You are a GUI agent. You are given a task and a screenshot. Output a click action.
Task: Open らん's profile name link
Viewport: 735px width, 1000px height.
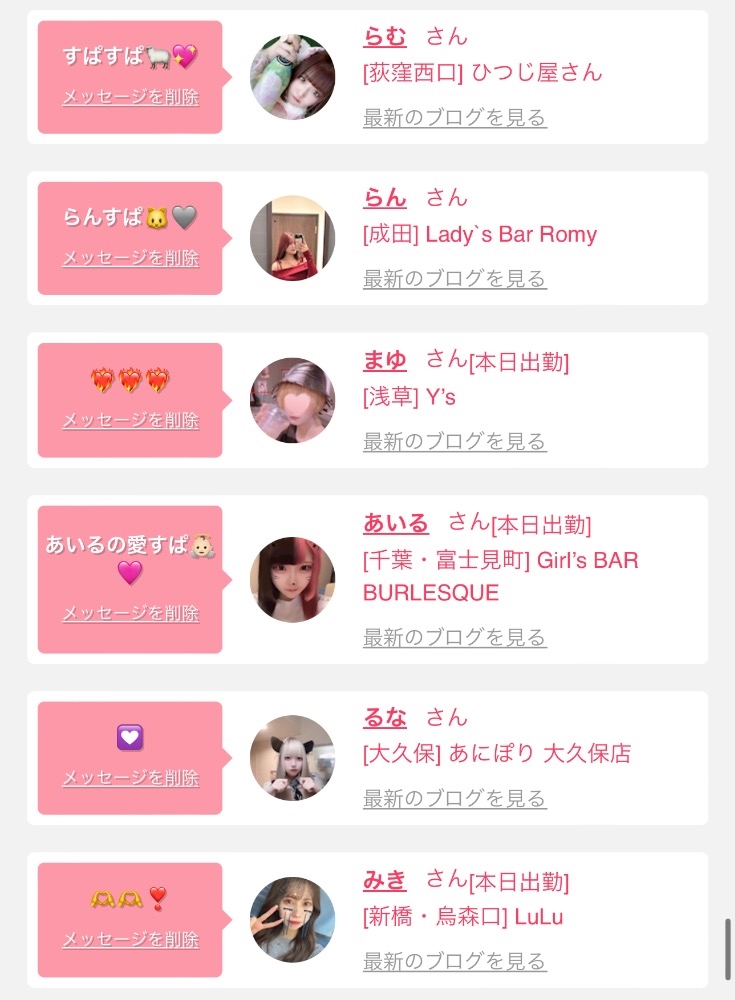pos(385,198)
